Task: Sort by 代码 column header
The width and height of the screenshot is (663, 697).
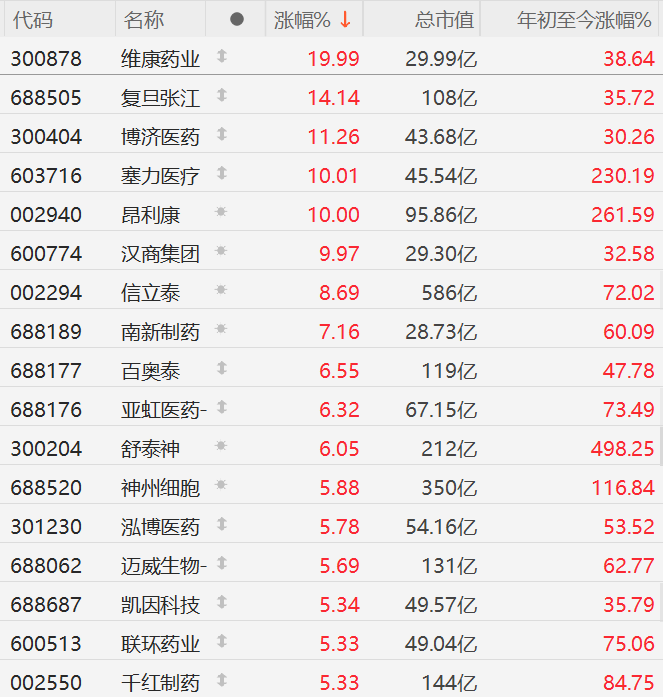Action: tap(32, 20)
